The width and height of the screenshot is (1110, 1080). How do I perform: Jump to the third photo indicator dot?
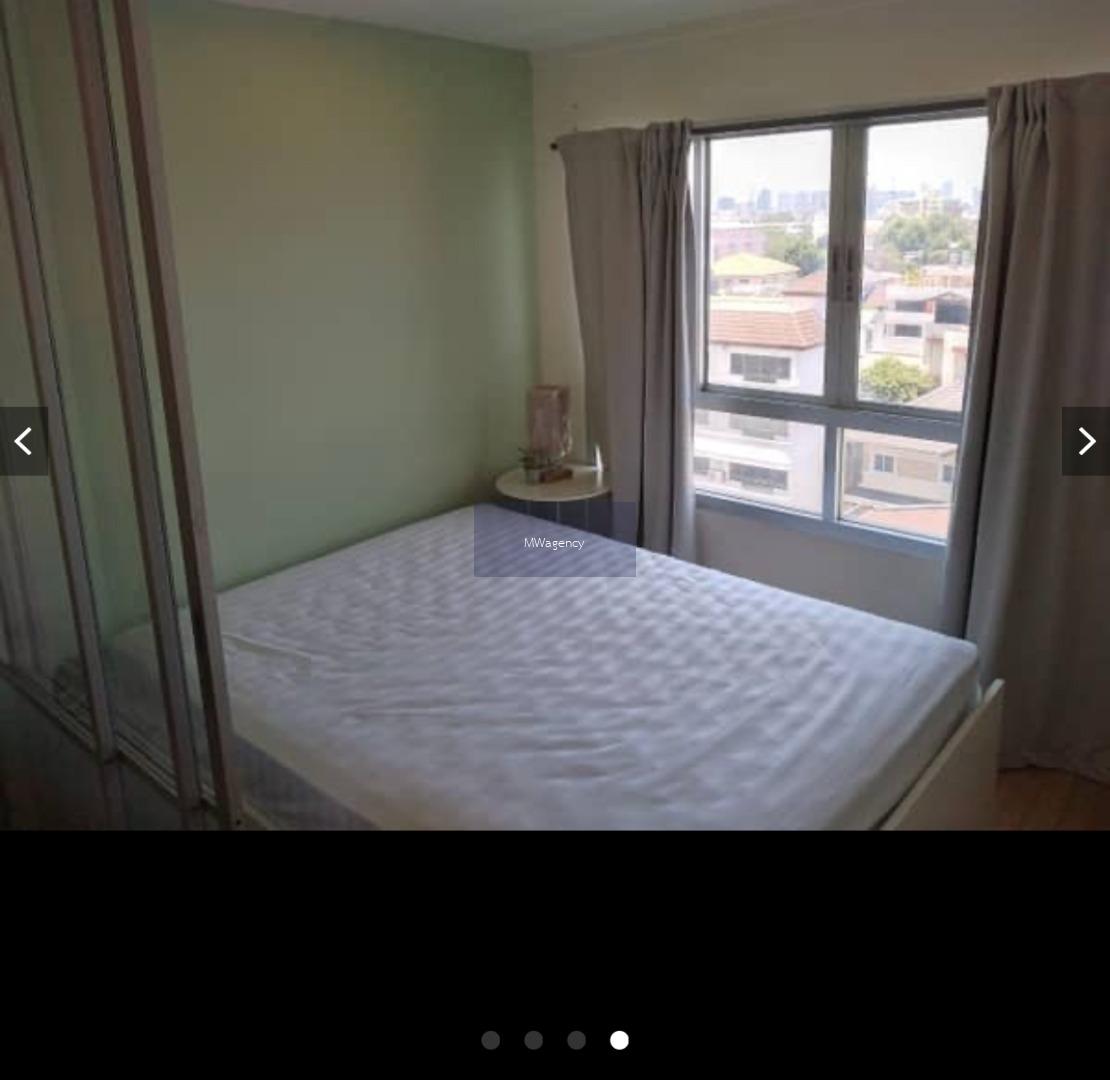576,1040
